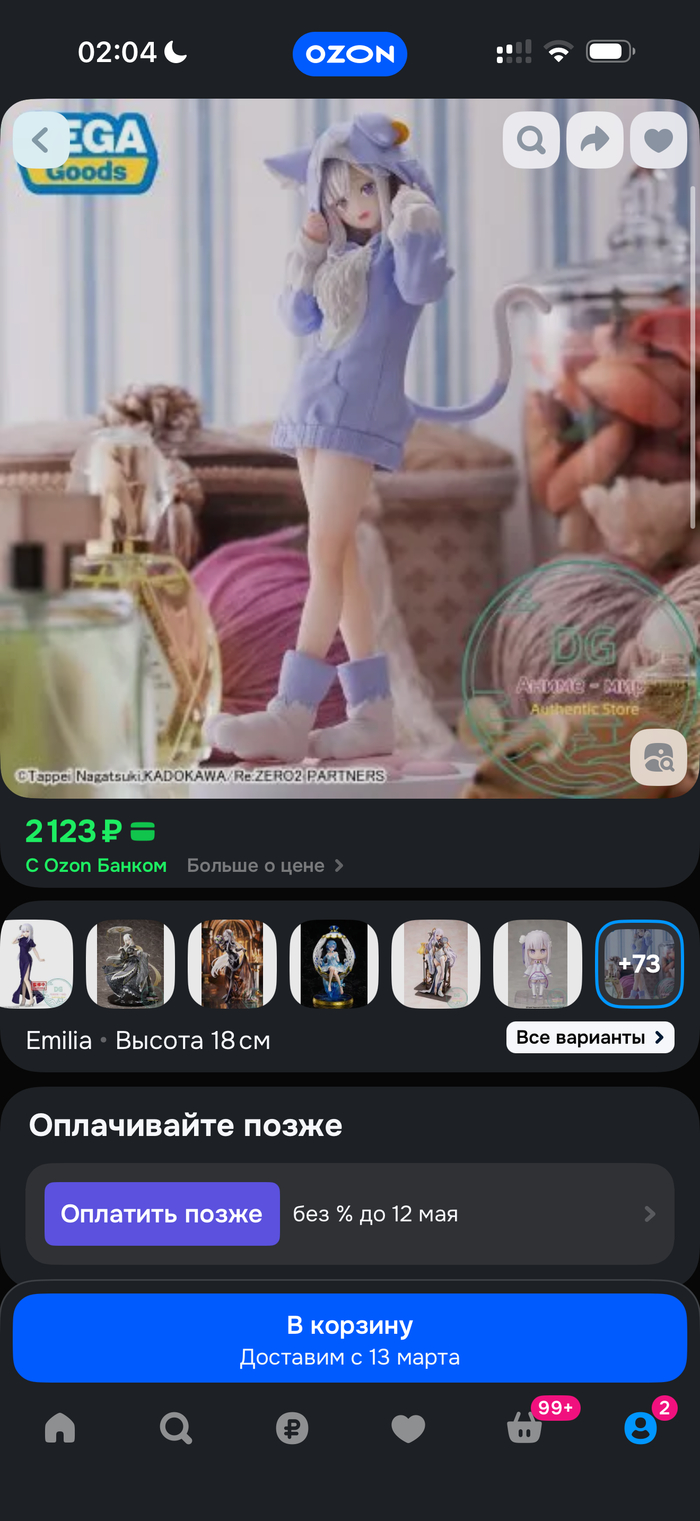Go back using the arrow button
Image resolution: width=700 pixels, height=1521 pixels.
(41, 141)
